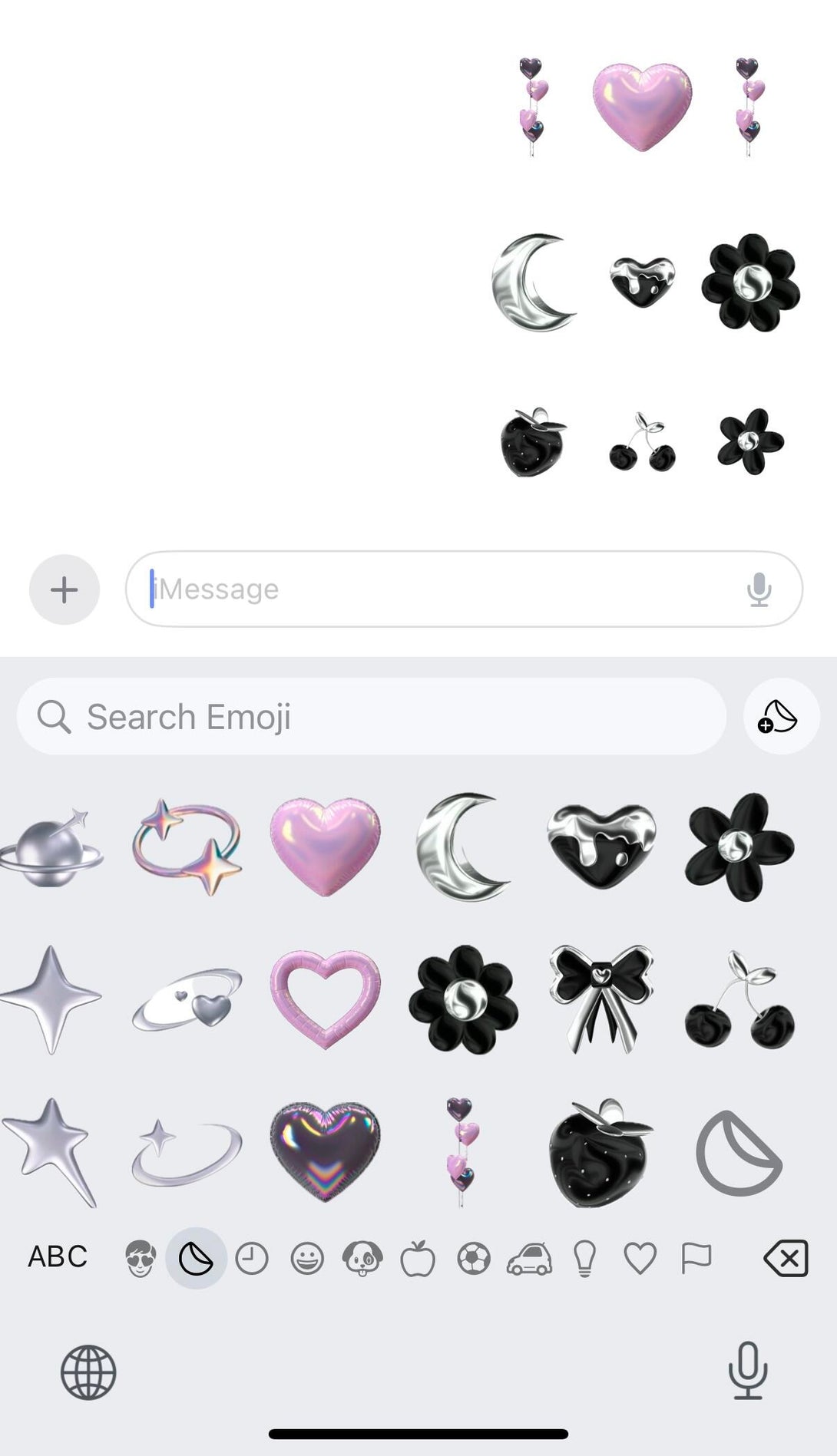Change keyboard with the globe key

88,1372
